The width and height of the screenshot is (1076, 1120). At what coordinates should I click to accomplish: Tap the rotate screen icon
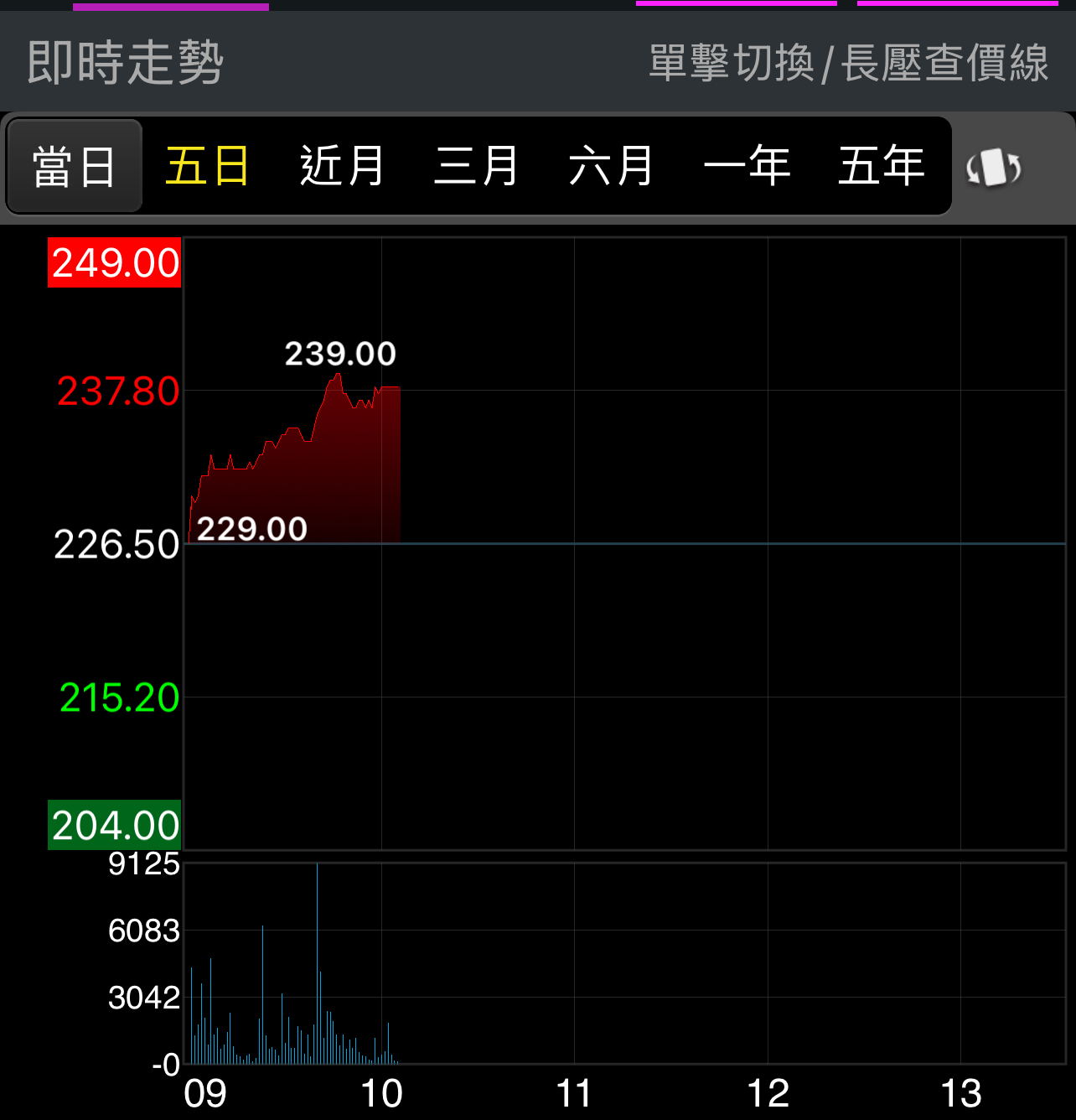pyautogui.click(x=994, y=168)
